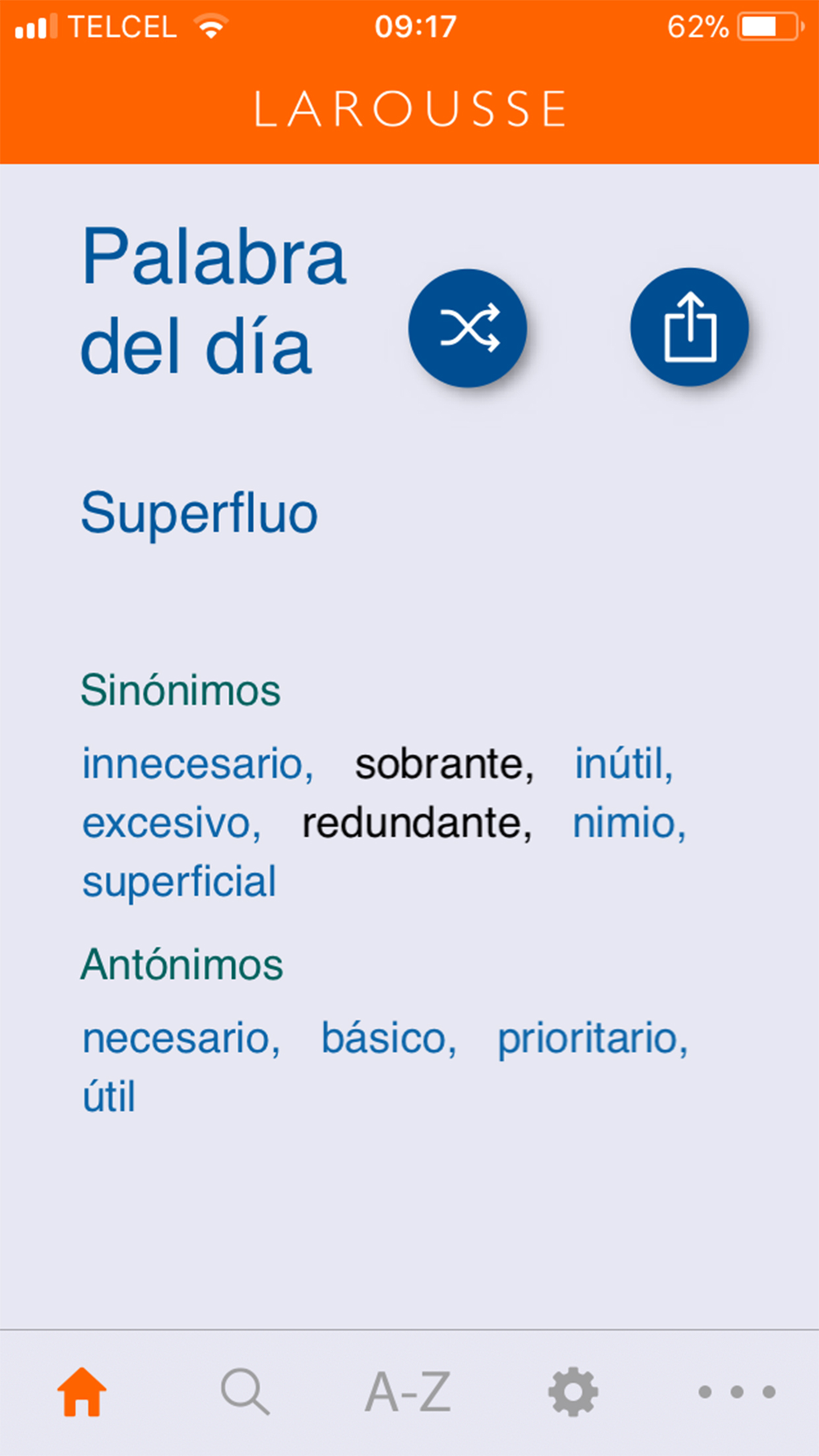
Task: Open the A-Z index tab
Action: pos(409,1392)
